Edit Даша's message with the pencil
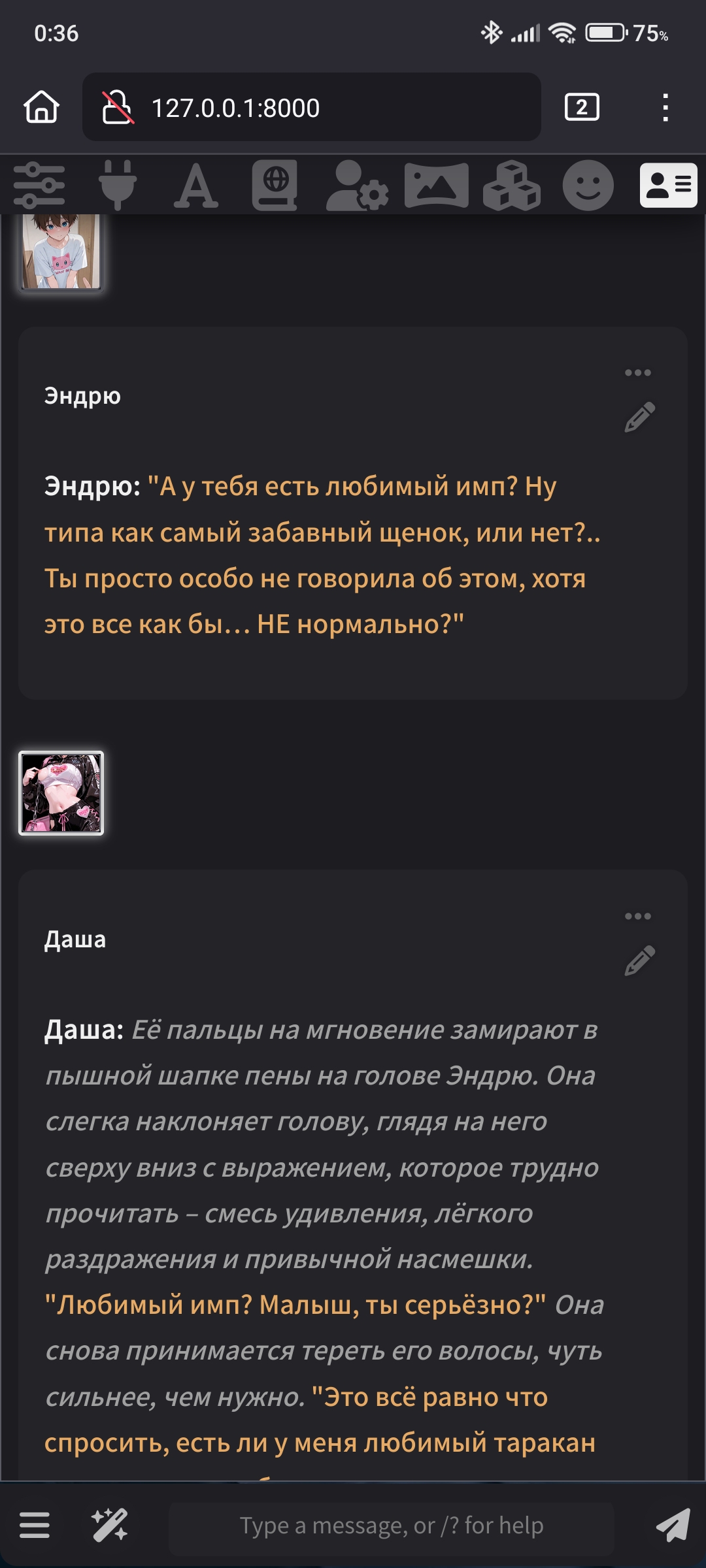Viewport: 706px width, 1568px height. 639,961
